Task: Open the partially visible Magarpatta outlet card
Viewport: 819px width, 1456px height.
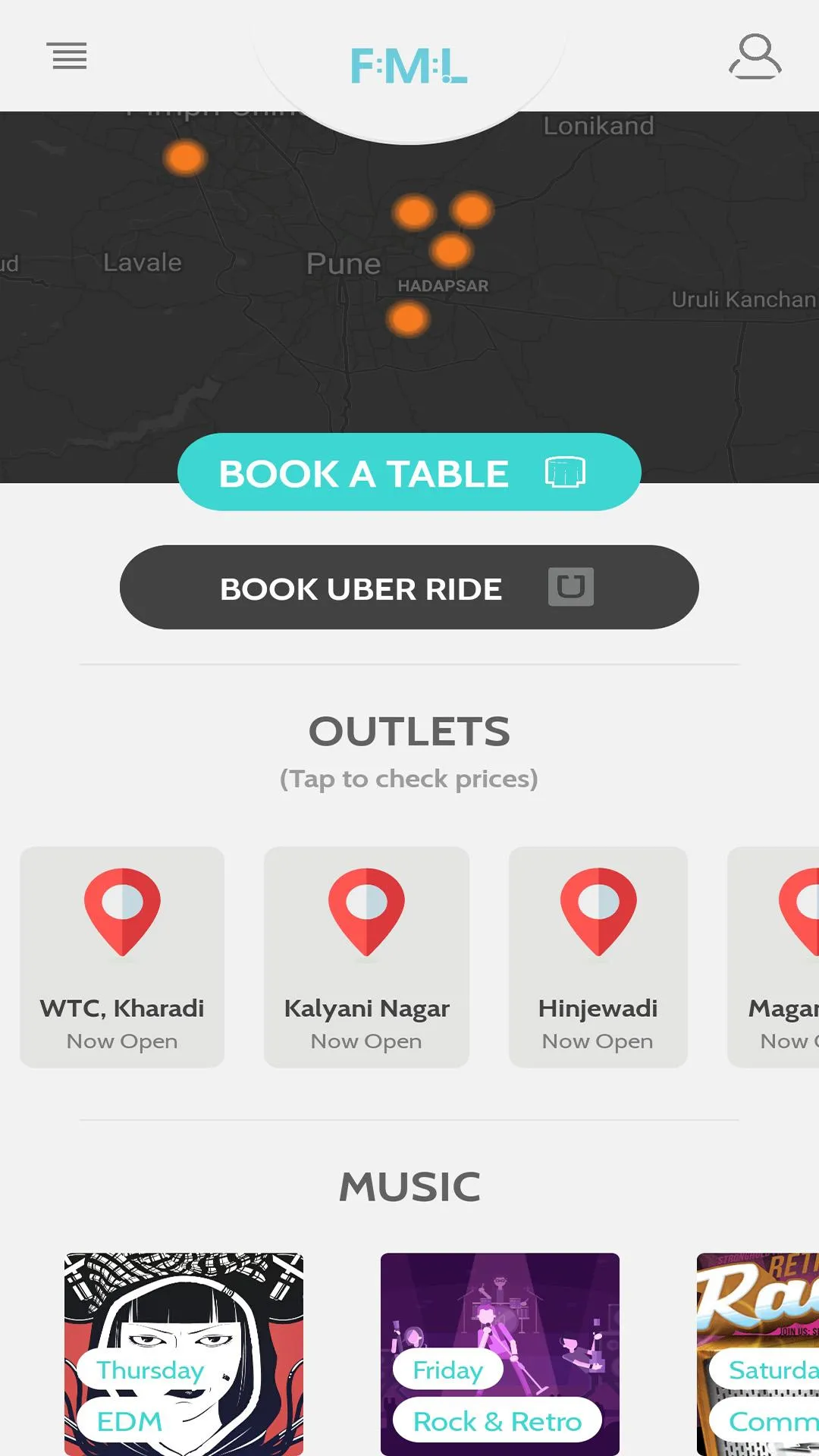Action: 775,957
